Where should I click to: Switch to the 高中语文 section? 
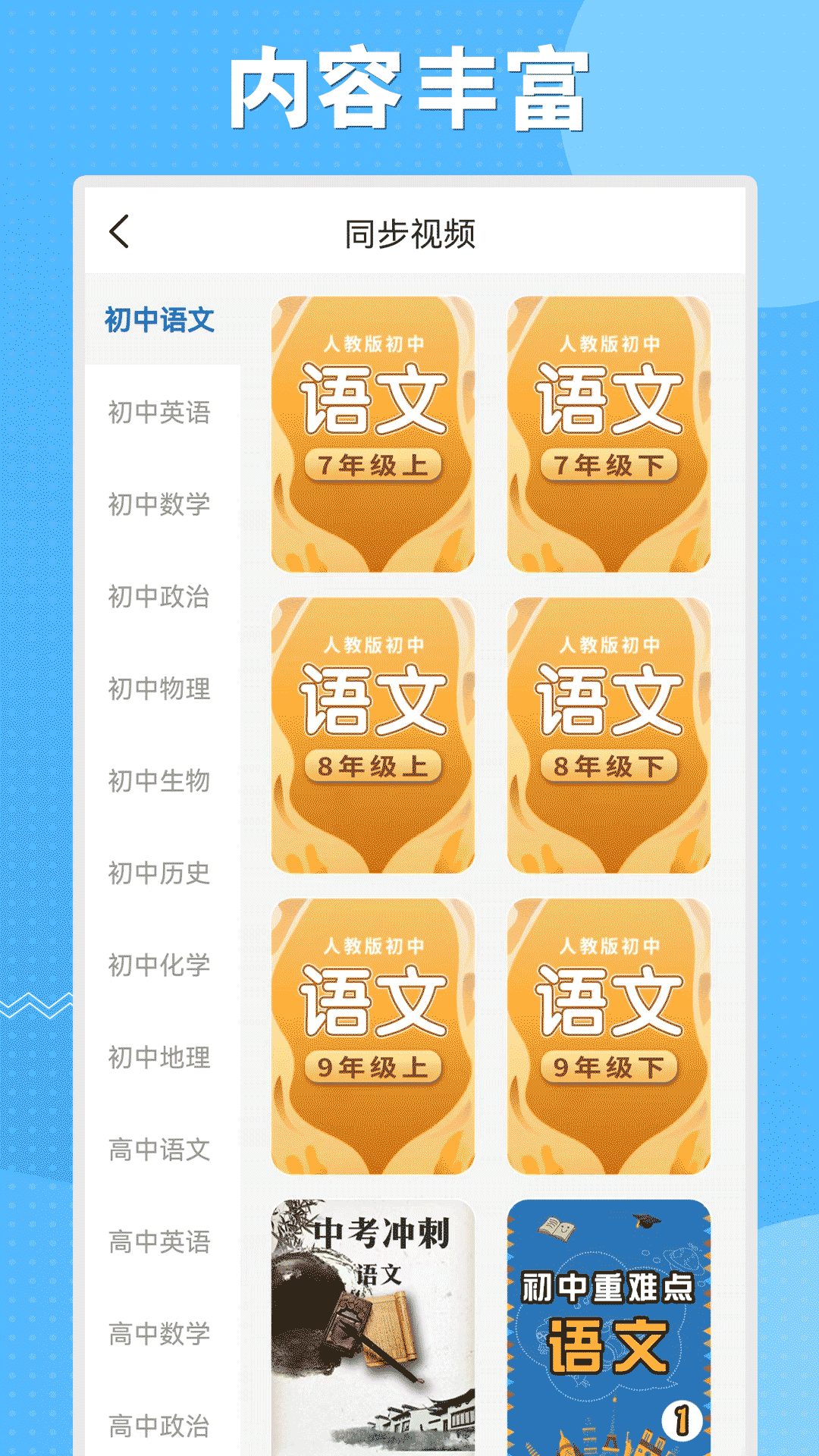[x=159, y=1149]
